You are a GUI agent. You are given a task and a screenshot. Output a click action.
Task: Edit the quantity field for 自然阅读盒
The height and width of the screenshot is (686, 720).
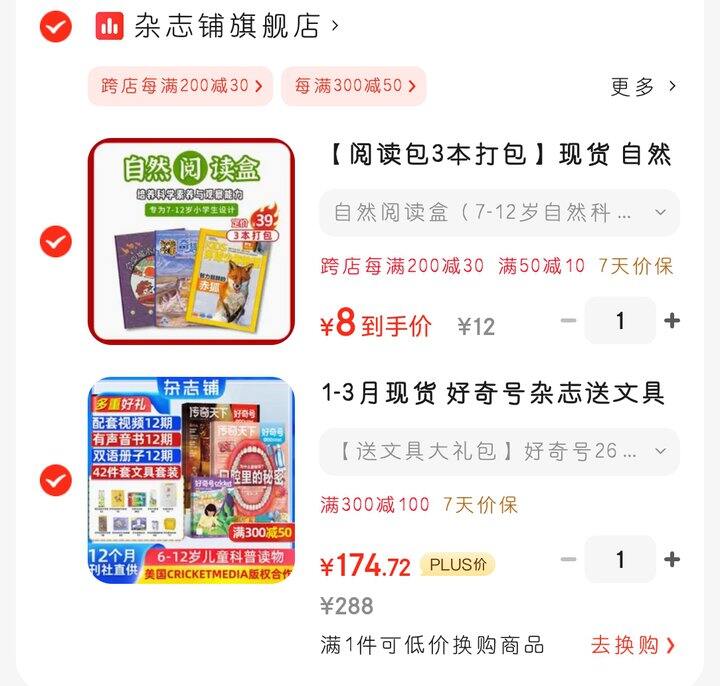pos(620,321)
